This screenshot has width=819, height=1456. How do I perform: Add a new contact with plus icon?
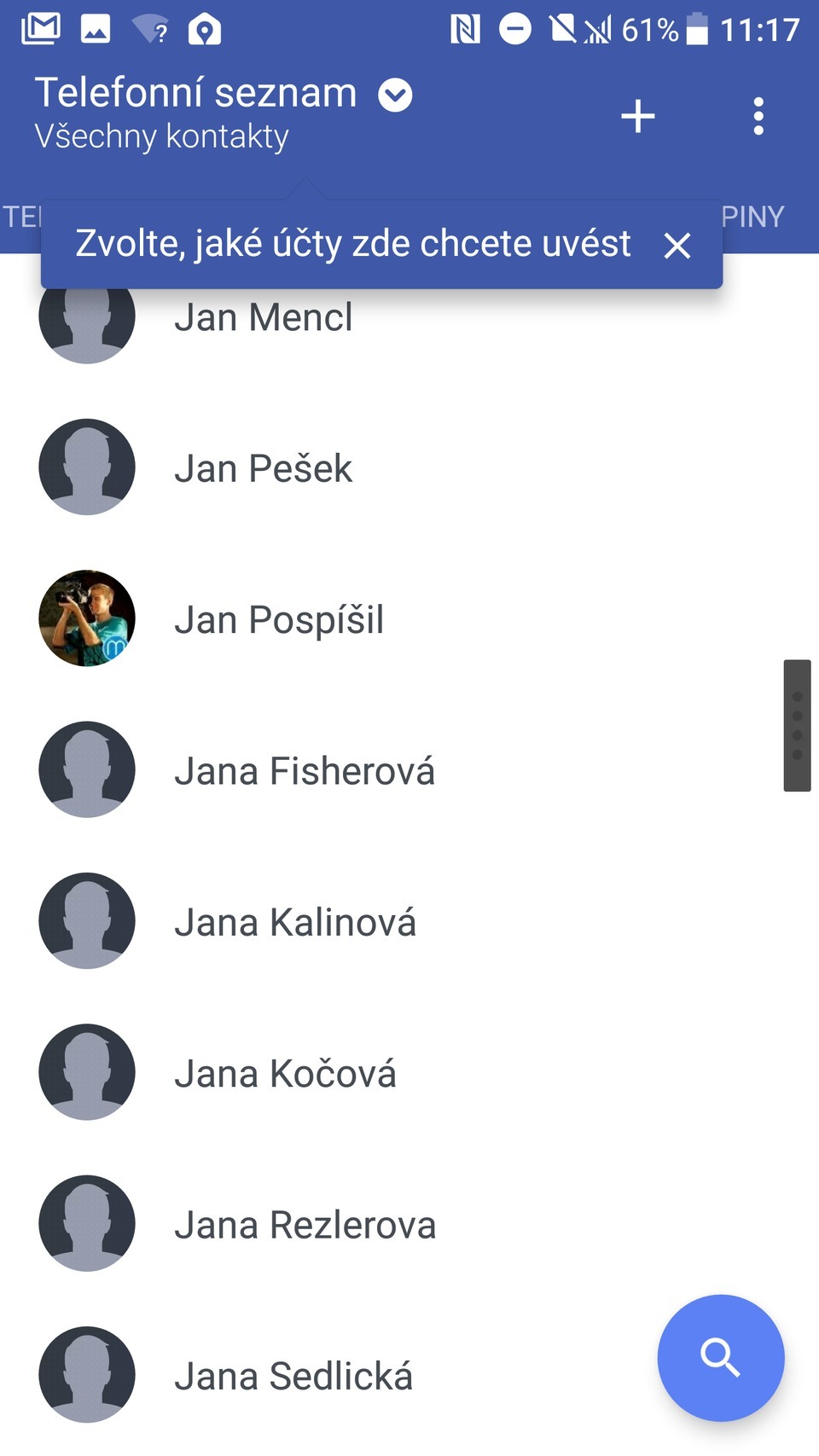click(x=637, y=116)
